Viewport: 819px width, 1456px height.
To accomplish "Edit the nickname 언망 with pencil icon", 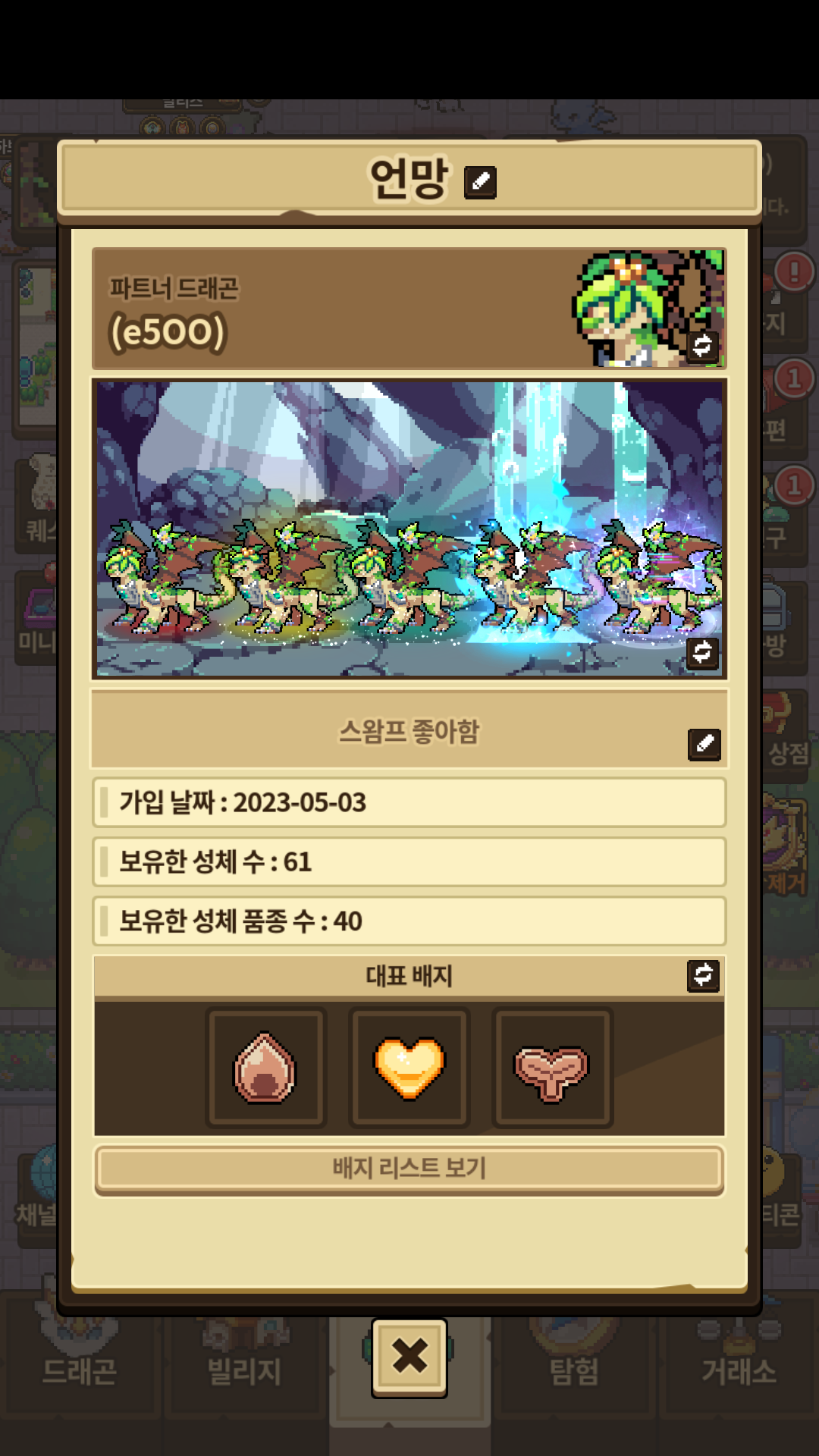I will tap(480, 182).
